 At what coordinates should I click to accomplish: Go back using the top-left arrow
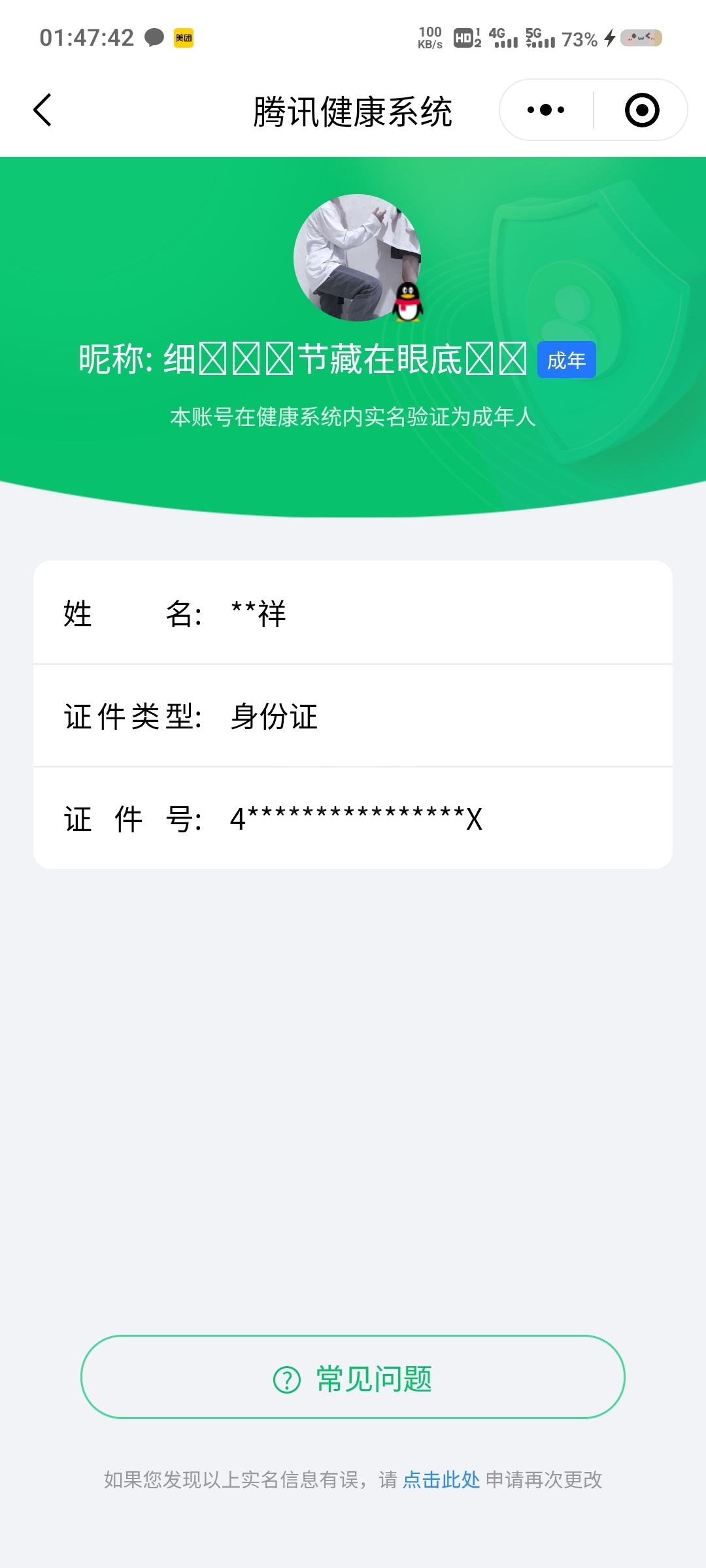coord(43,110)
